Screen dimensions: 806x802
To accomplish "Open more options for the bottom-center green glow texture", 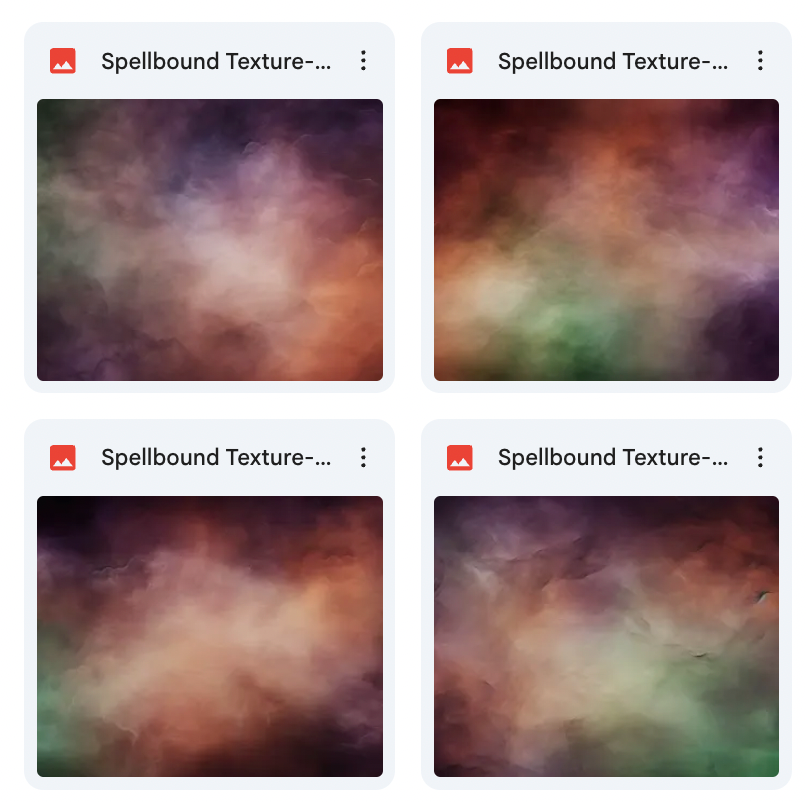I will [760, 61].
